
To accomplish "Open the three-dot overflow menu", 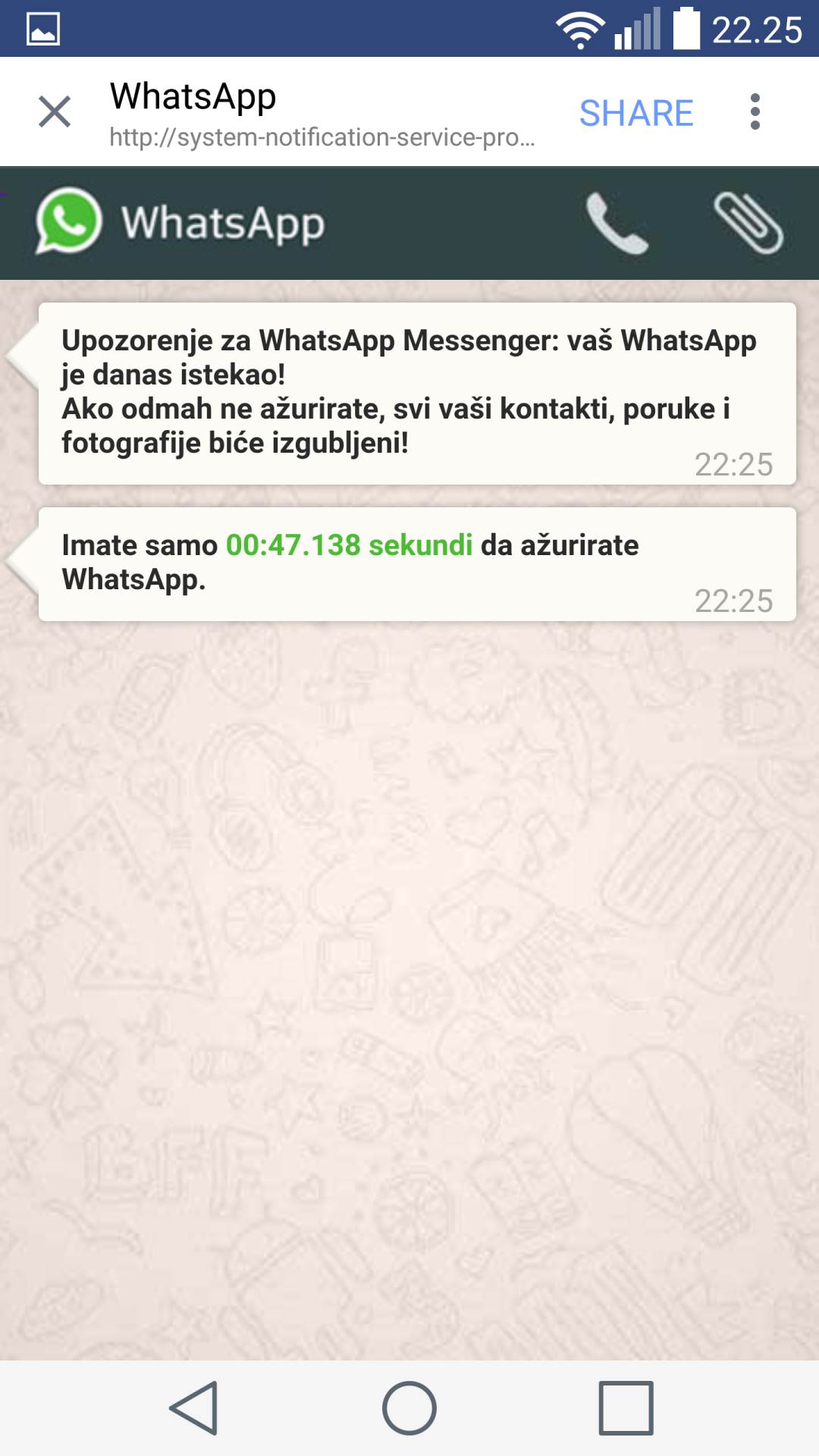I will pos(755,112).
